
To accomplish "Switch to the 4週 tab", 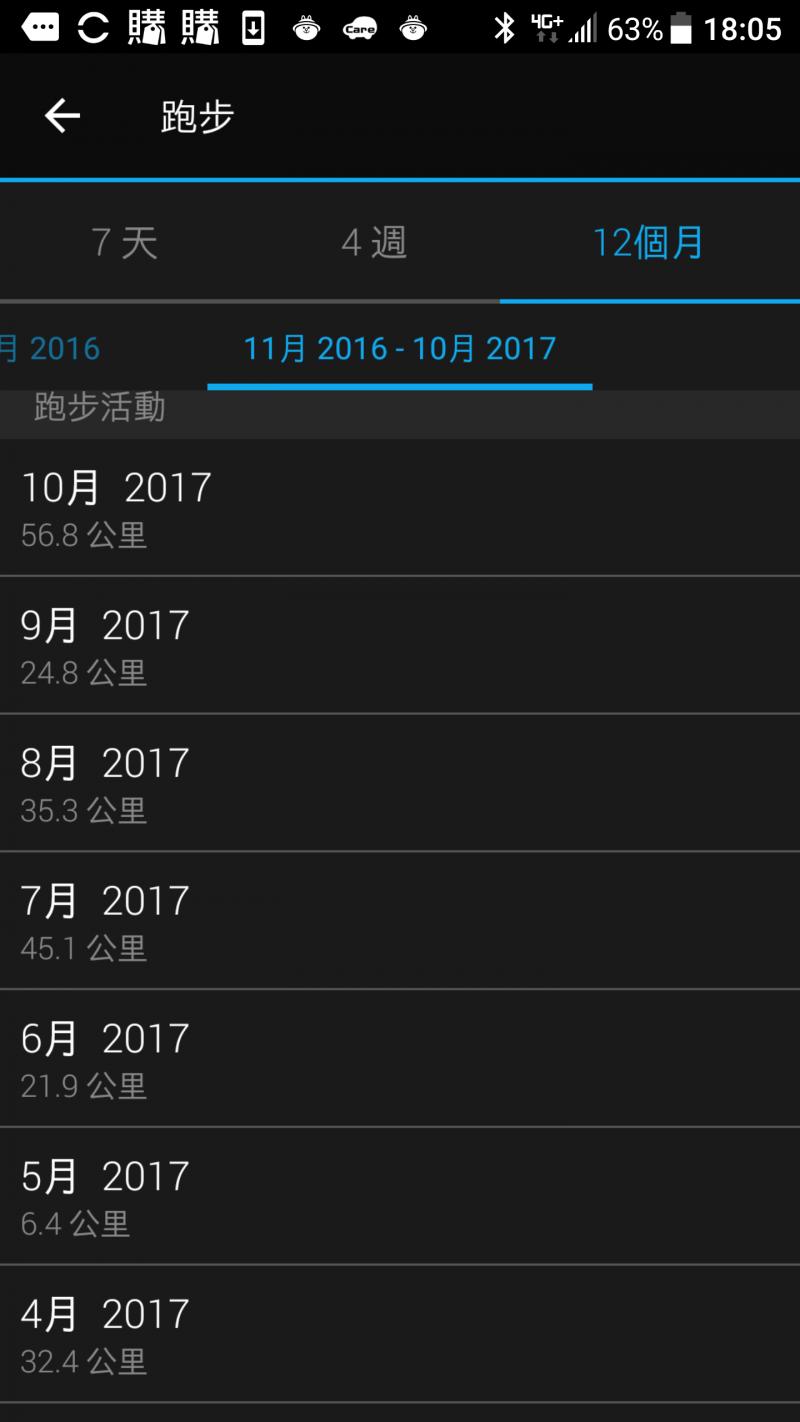I will (374, 243).
